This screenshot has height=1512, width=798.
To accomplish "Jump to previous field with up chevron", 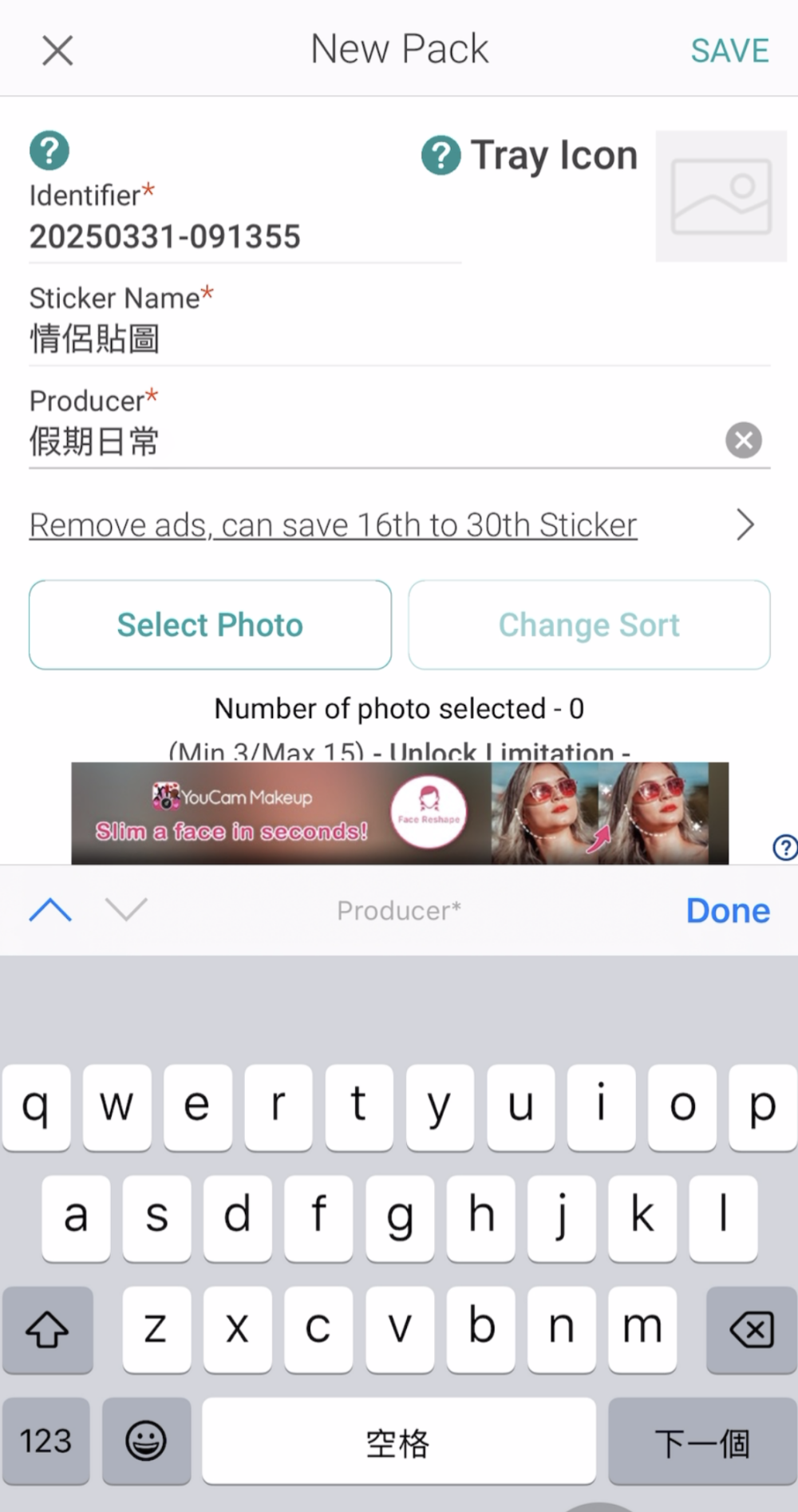I will [x=50, y=910].
